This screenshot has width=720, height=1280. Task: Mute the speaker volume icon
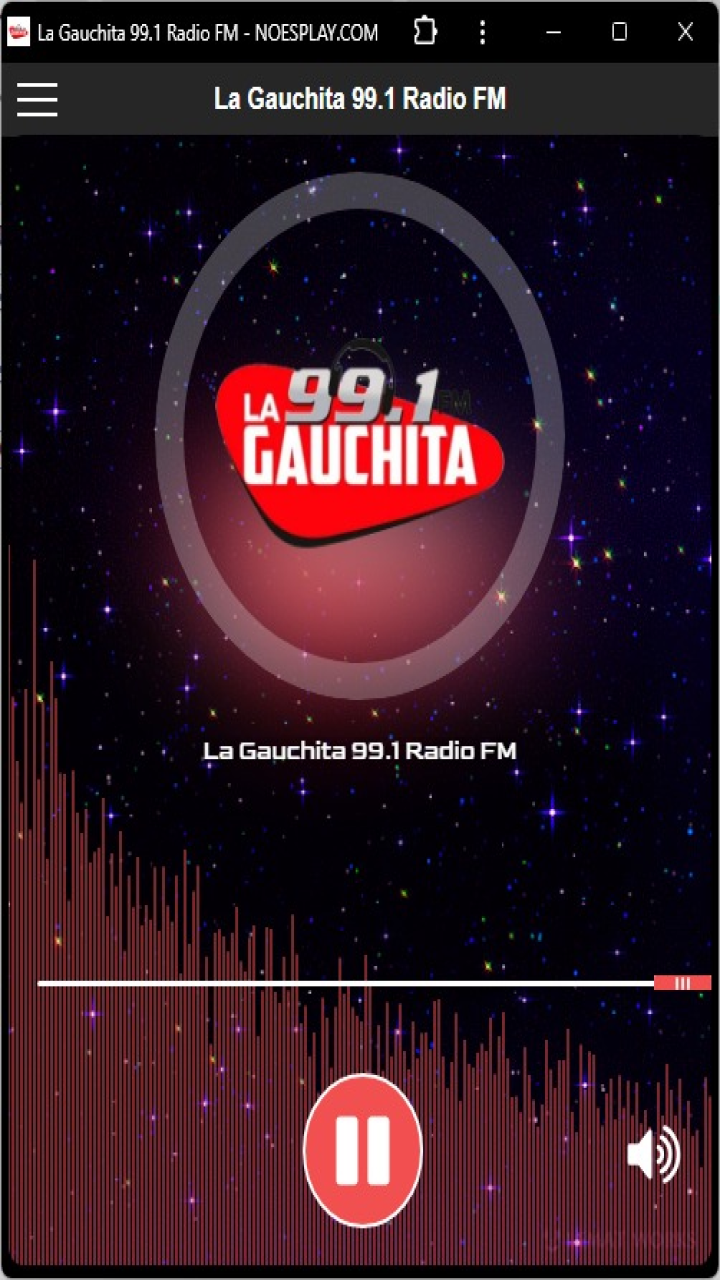(x=653, y=1155)
